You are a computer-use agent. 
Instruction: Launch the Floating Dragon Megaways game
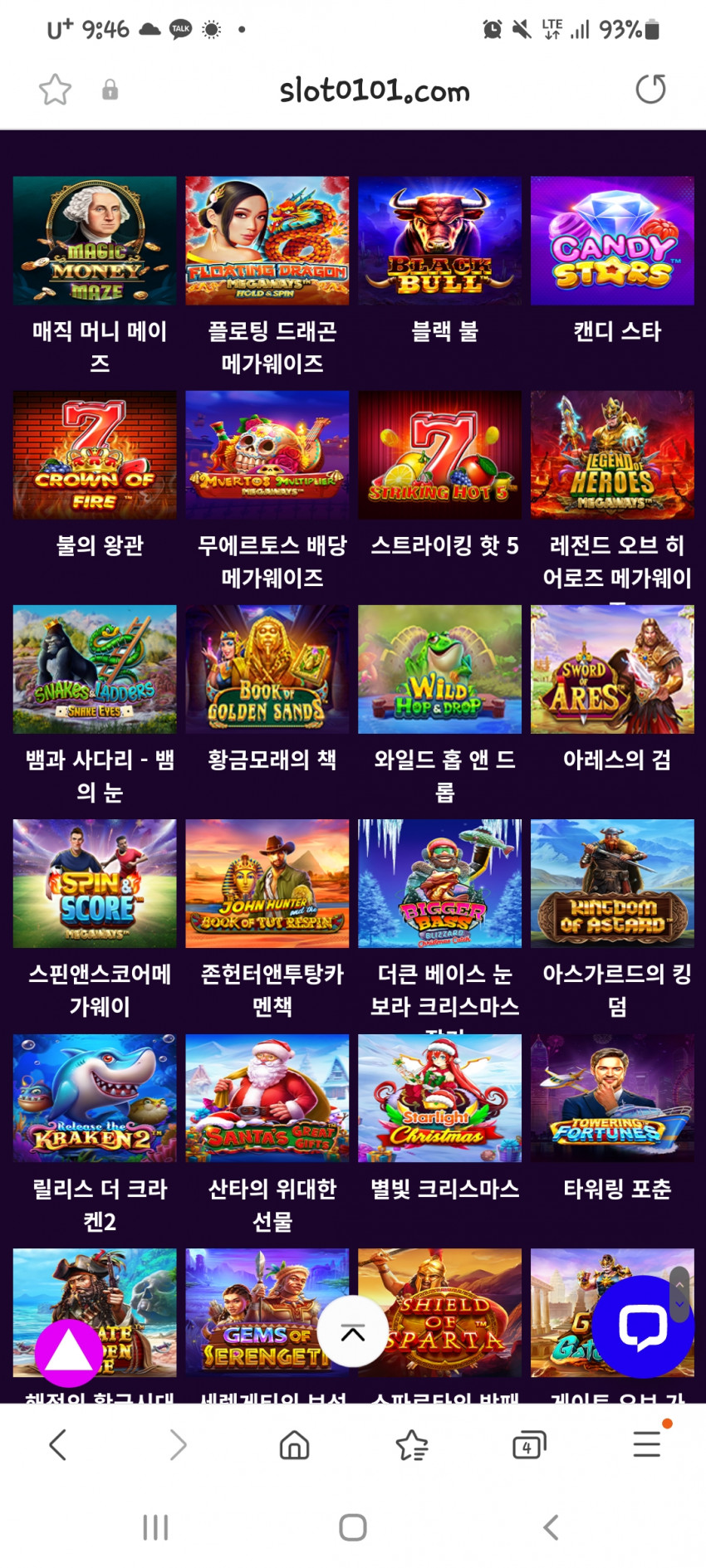267,241
